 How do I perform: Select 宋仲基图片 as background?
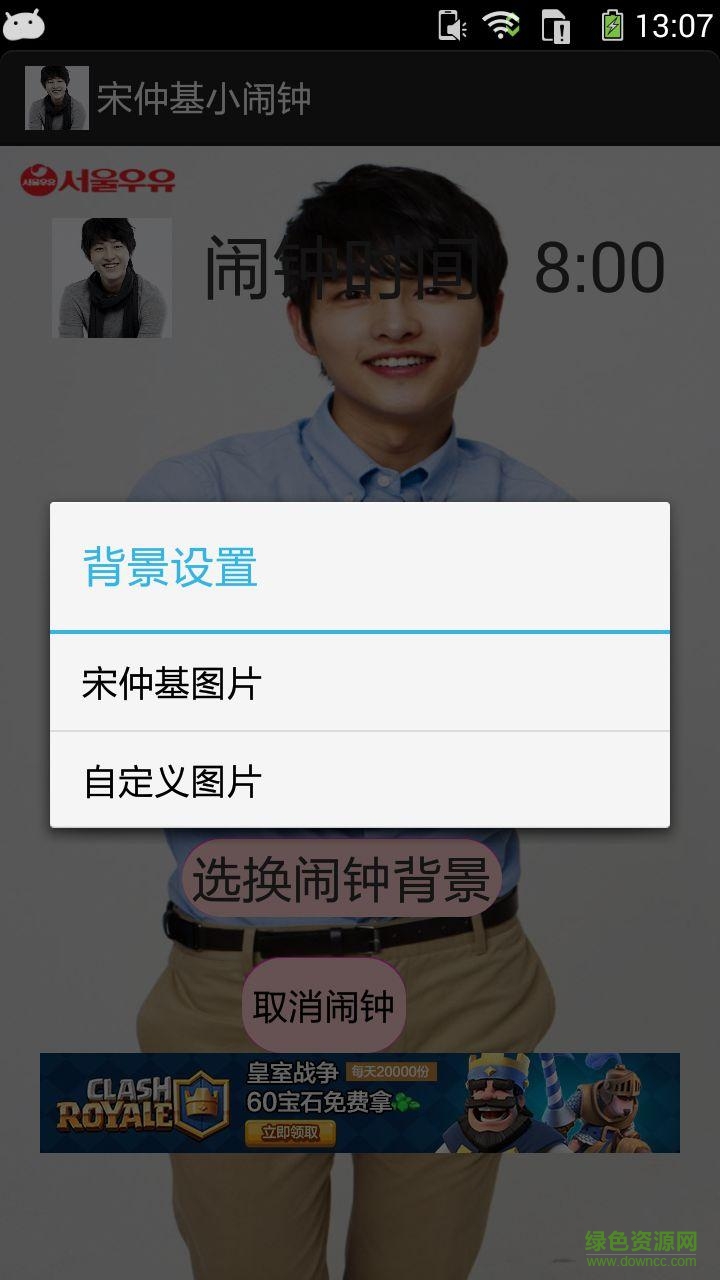click(359, 684)
